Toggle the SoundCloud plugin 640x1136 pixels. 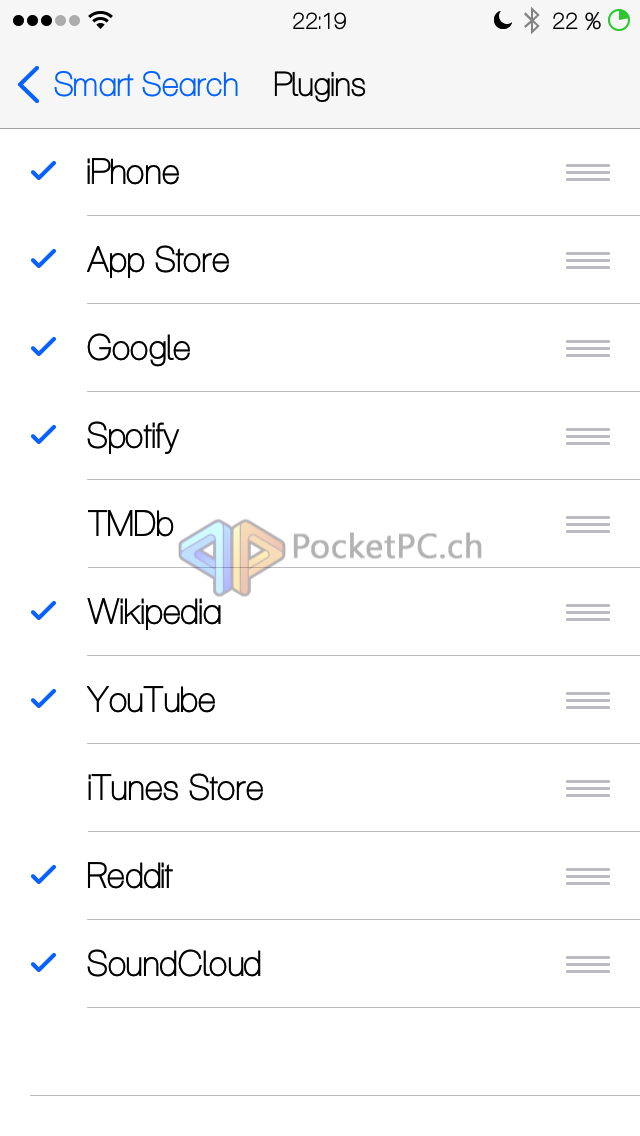click(320, 964)
